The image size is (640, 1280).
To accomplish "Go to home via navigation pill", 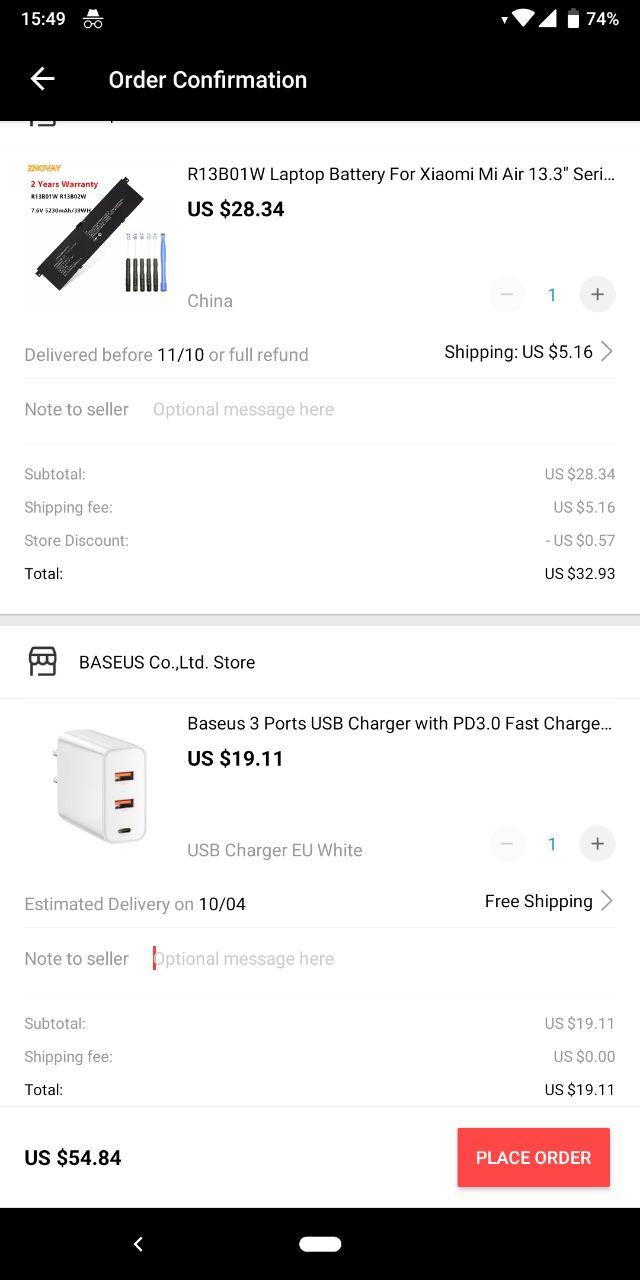I will click(x=320, y=1244).
